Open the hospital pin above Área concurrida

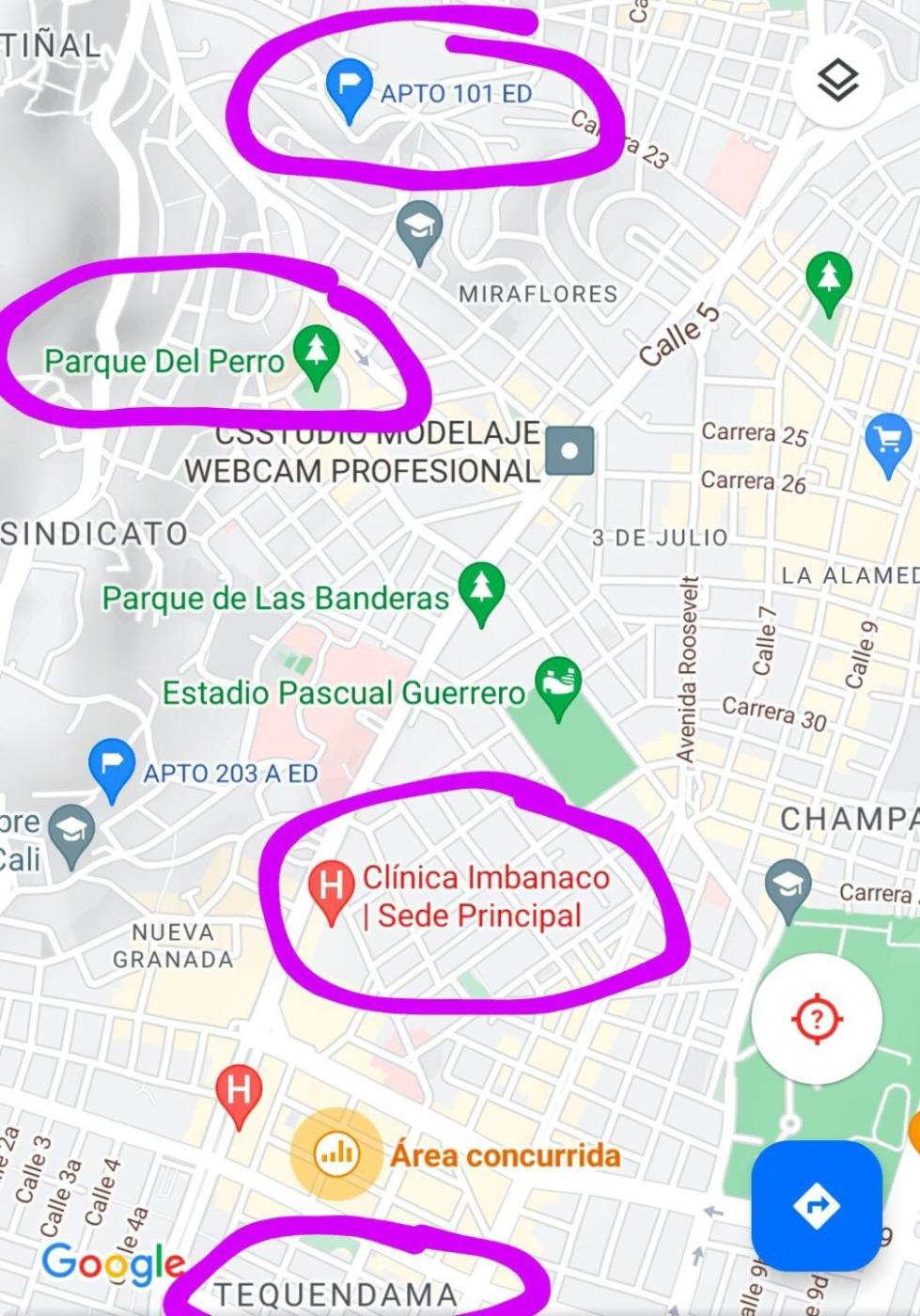[x=239, y=1092]
